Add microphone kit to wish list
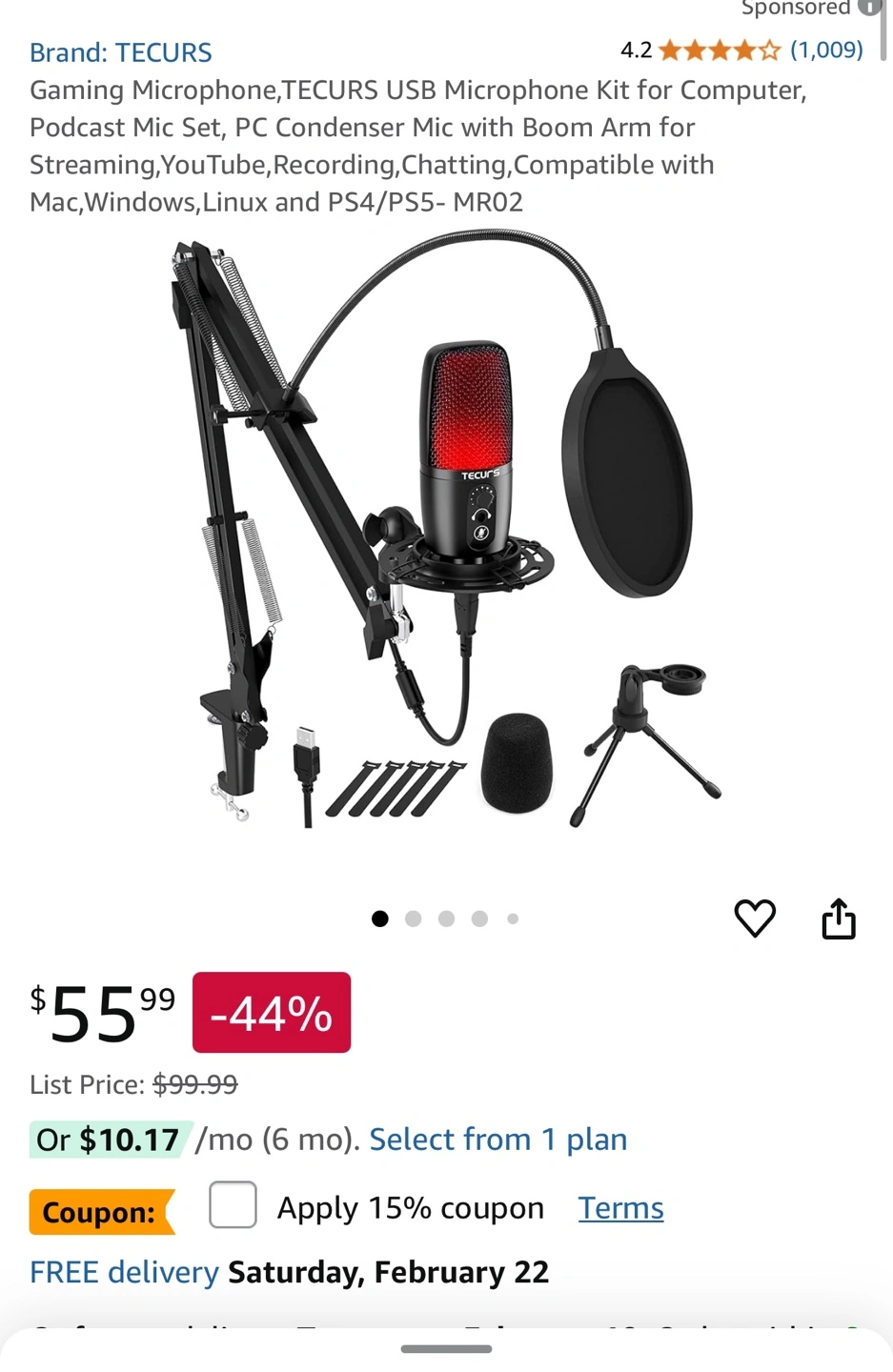Screen dimensions: 893x1372 [x=754, y=918]
